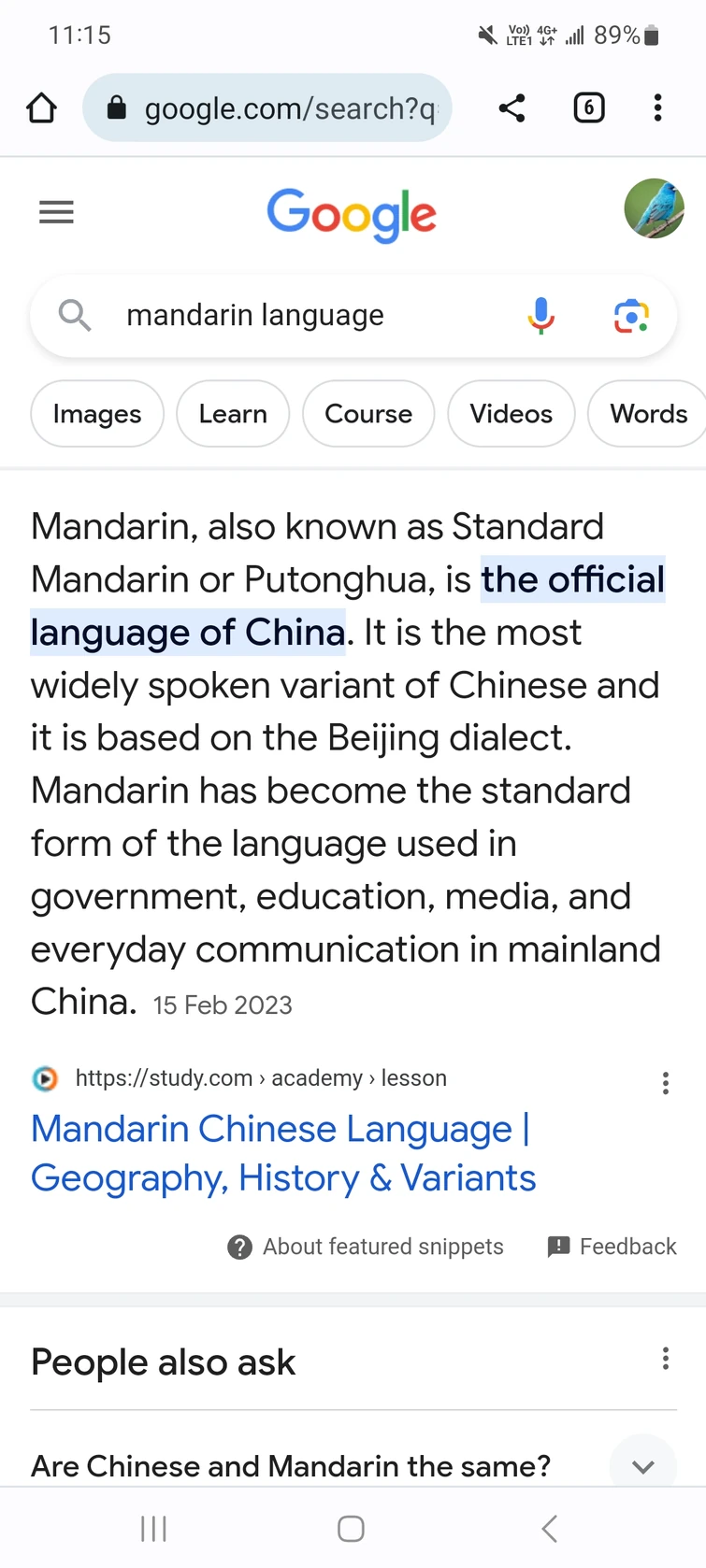The width and height of the screenshot is (706, 1568).
Task: Open options for the study.com result
Action: click(665, 1083)
